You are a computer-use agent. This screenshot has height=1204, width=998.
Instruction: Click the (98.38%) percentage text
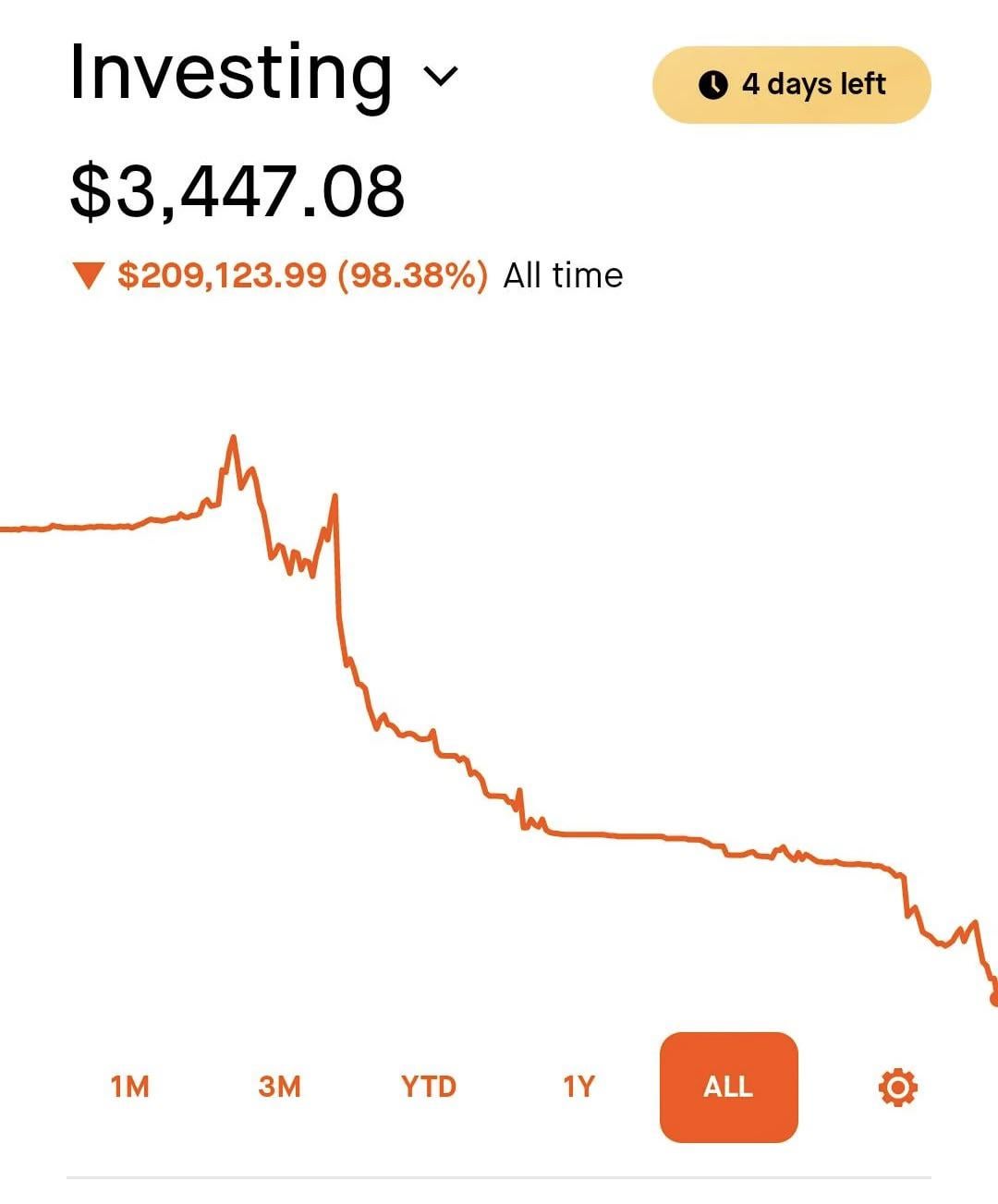click(x=413, y=274)
